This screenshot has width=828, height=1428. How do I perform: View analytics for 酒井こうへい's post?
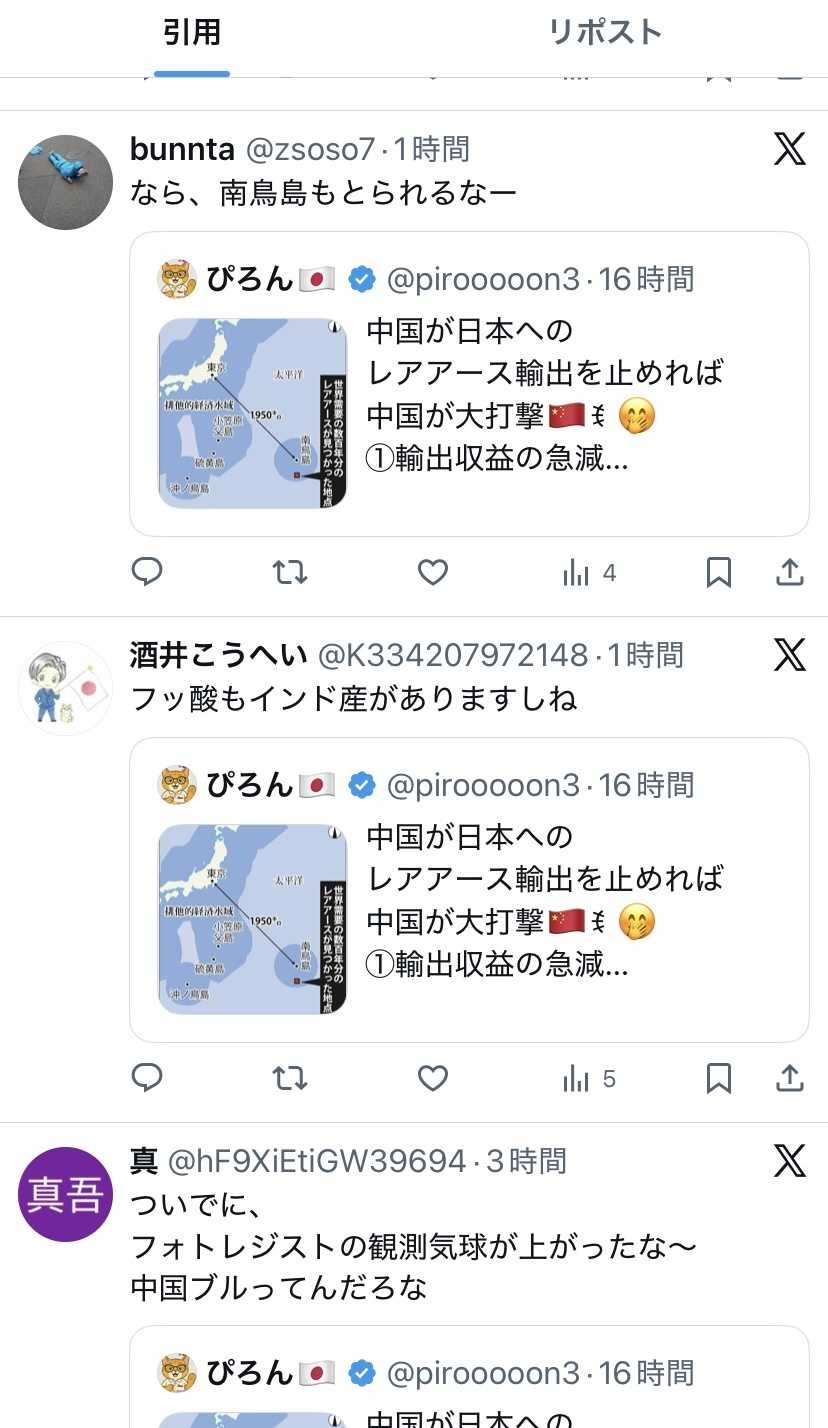click(x=589, y=1078)
